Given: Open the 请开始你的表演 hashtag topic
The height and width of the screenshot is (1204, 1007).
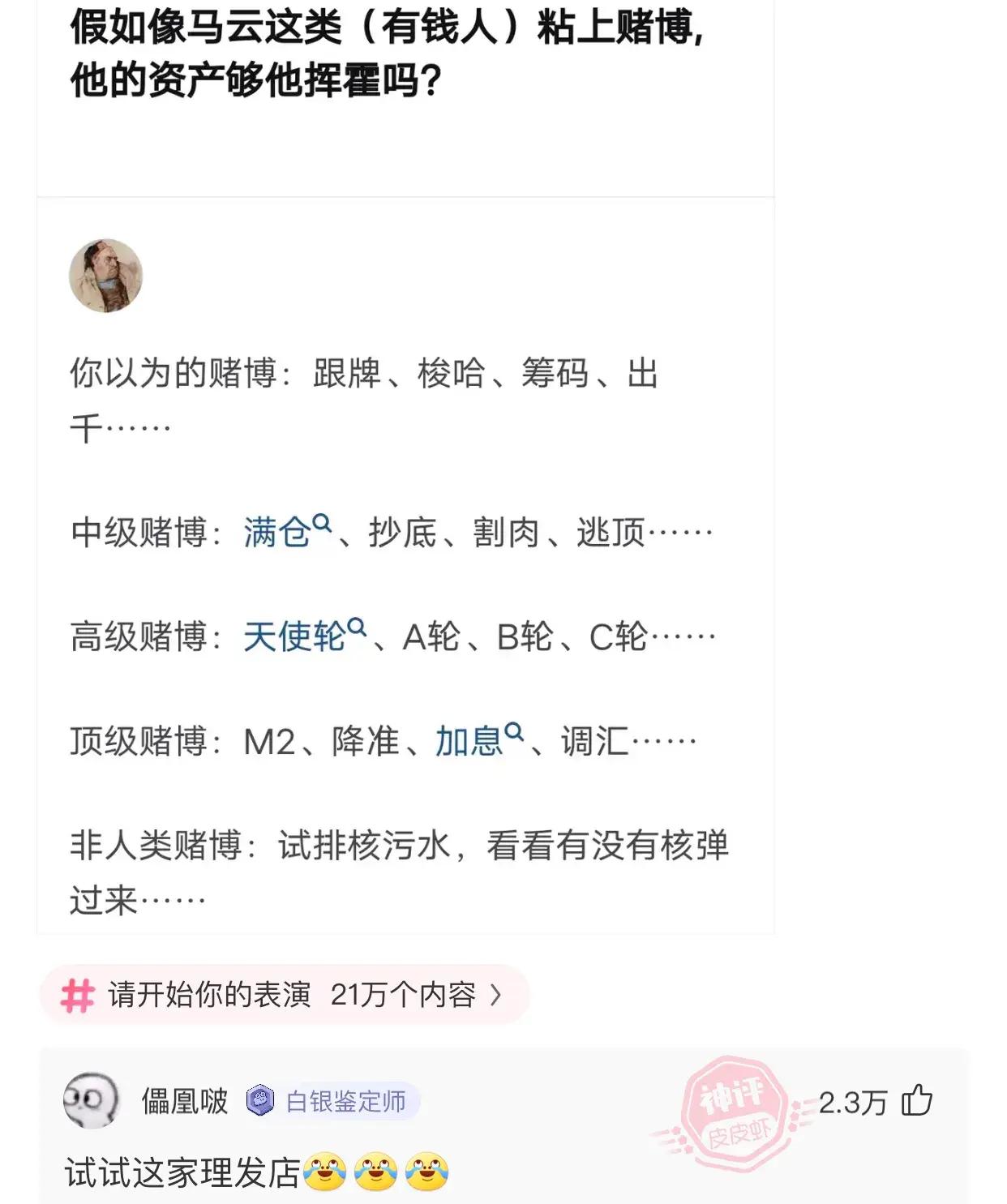Looking at the screenshot, I should tap(284, 995).
